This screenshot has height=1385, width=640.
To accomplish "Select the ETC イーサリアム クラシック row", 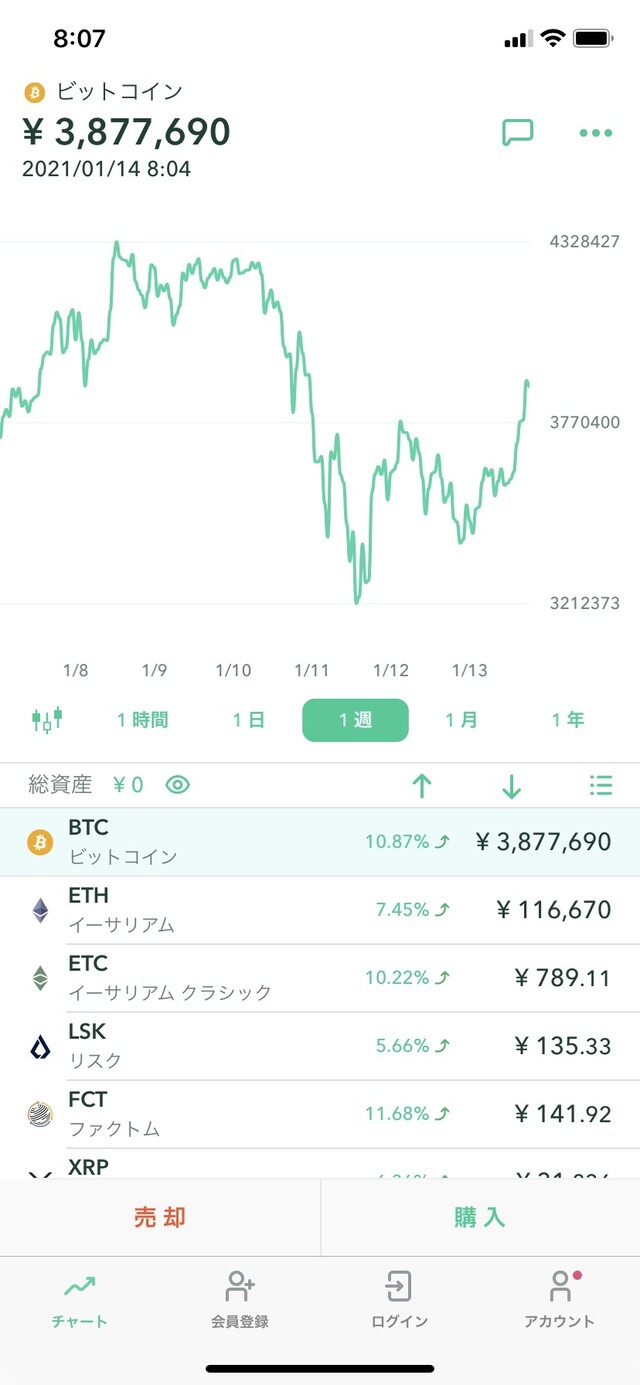I will tap(320, 978).
